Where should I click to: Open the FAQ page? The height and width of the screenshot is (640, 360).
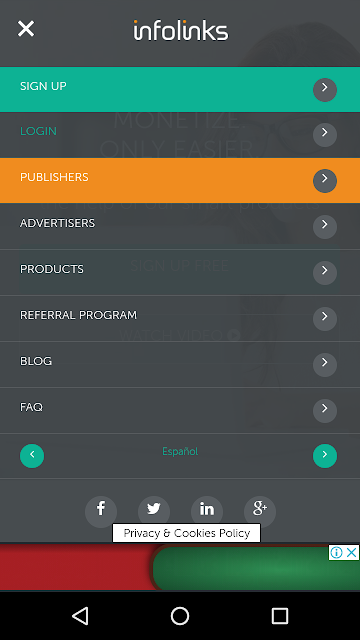(x=180, y=410)
